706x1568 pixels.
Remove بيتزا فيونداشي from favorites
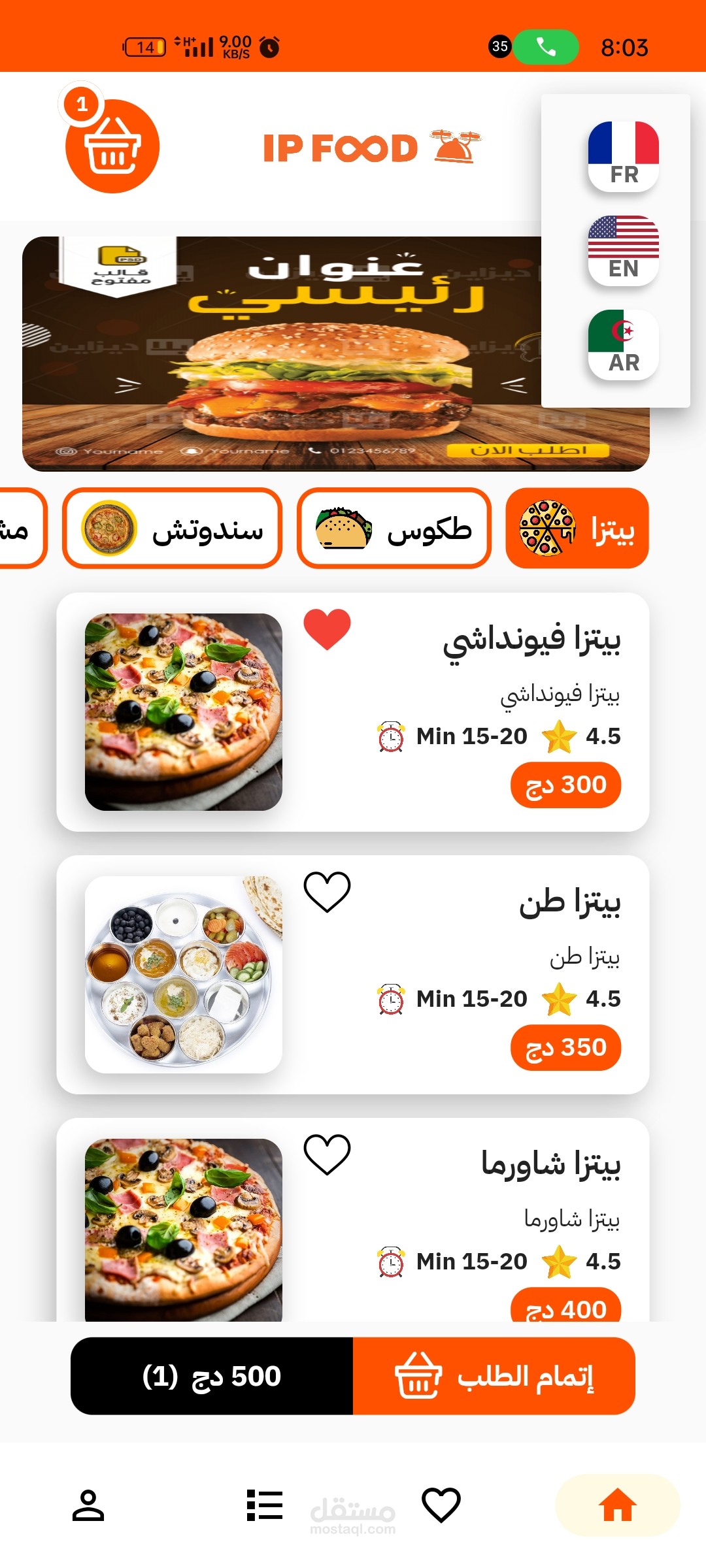tap(328, 629)
